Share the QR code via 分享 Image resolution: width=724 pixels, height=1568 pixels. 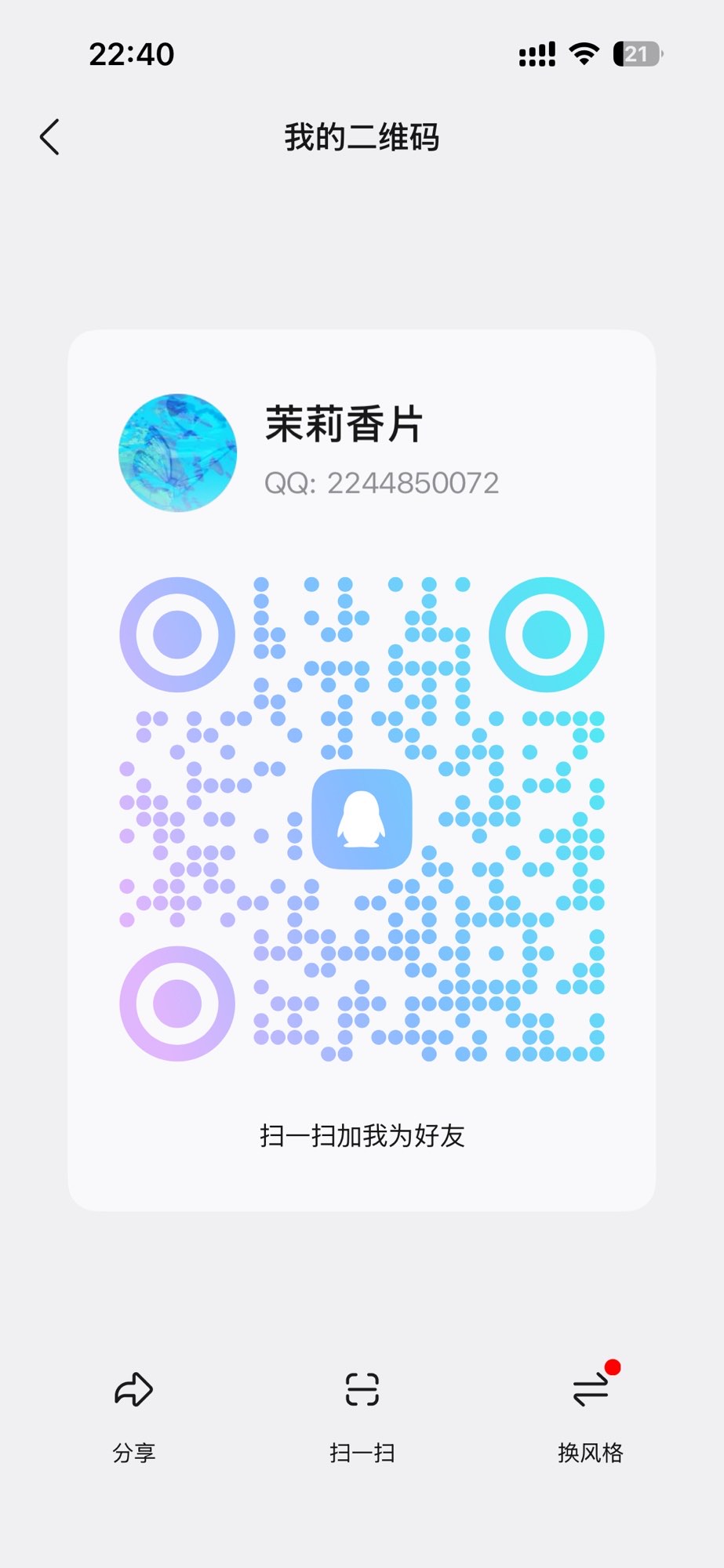[134, 1410]
